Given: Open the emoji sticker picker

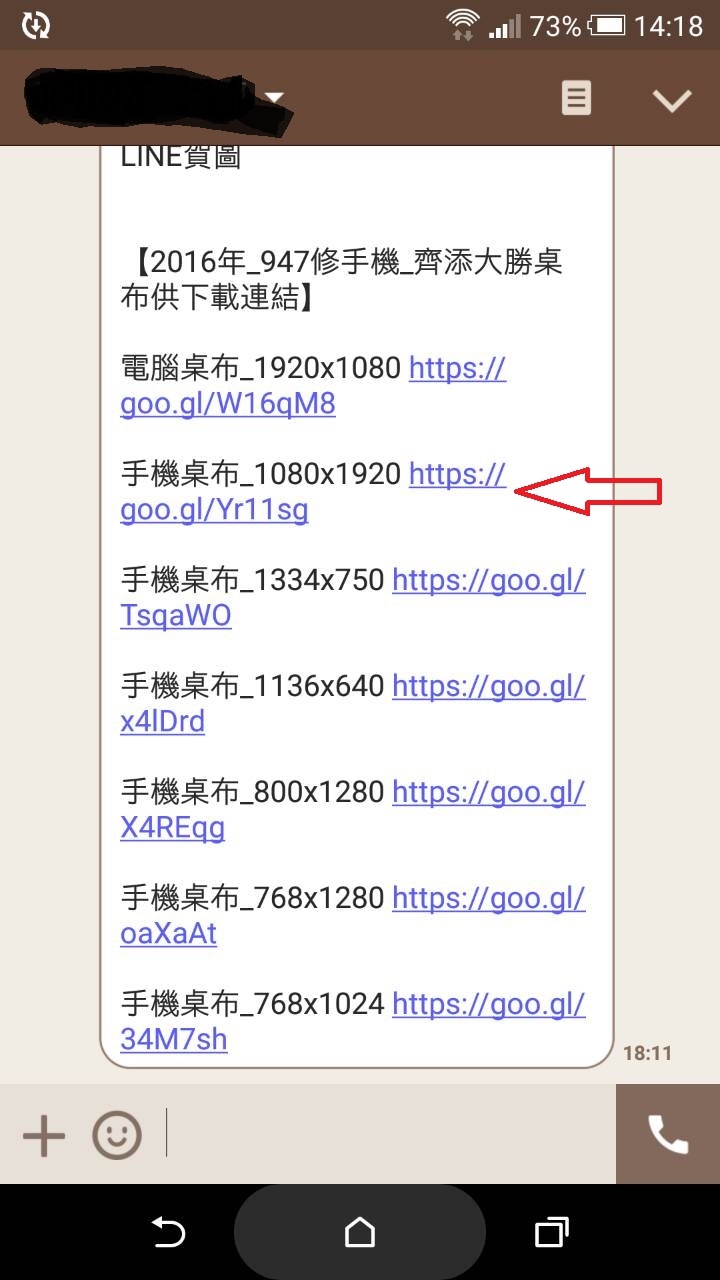Looking at the screenshot, I should tap(117, 1135).
